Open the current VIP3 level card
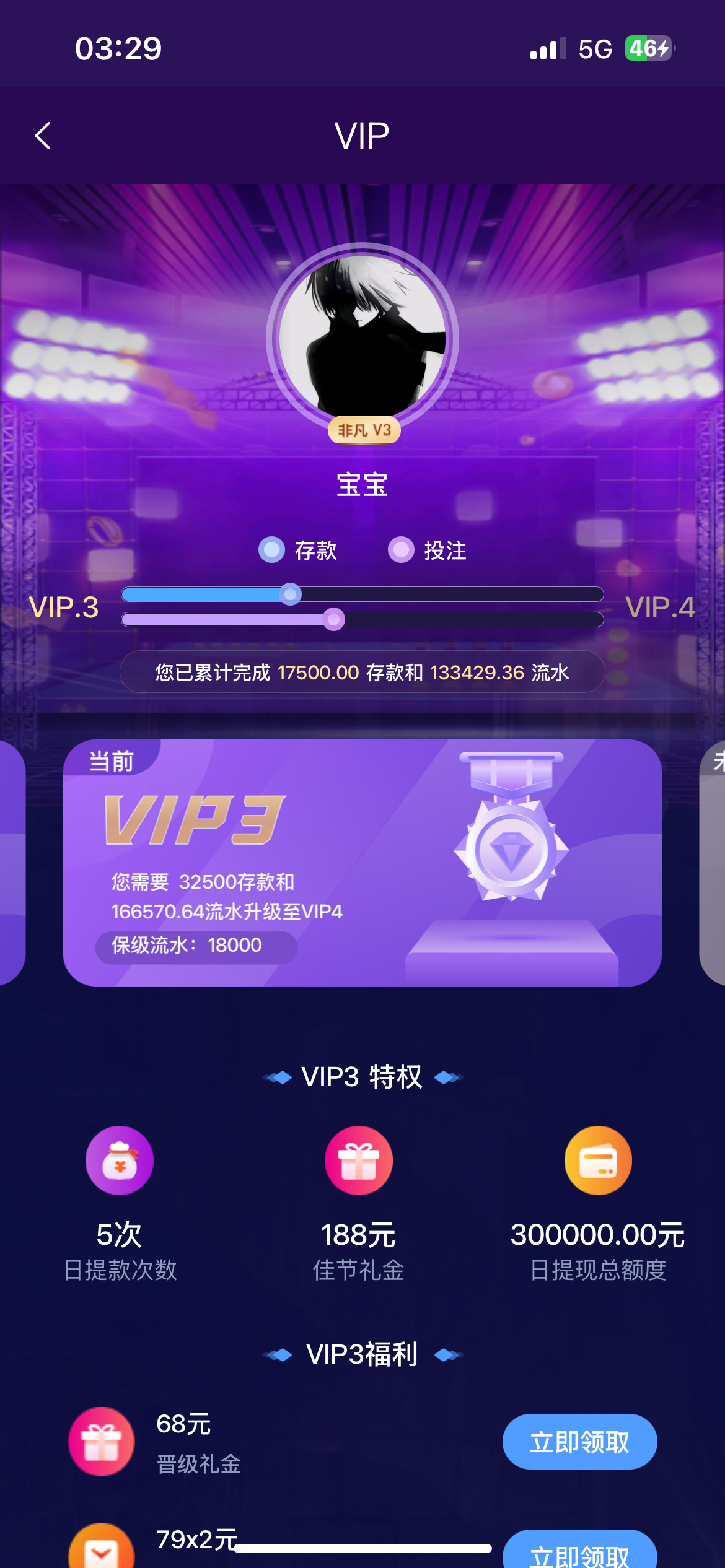 [x=362, y=862]
